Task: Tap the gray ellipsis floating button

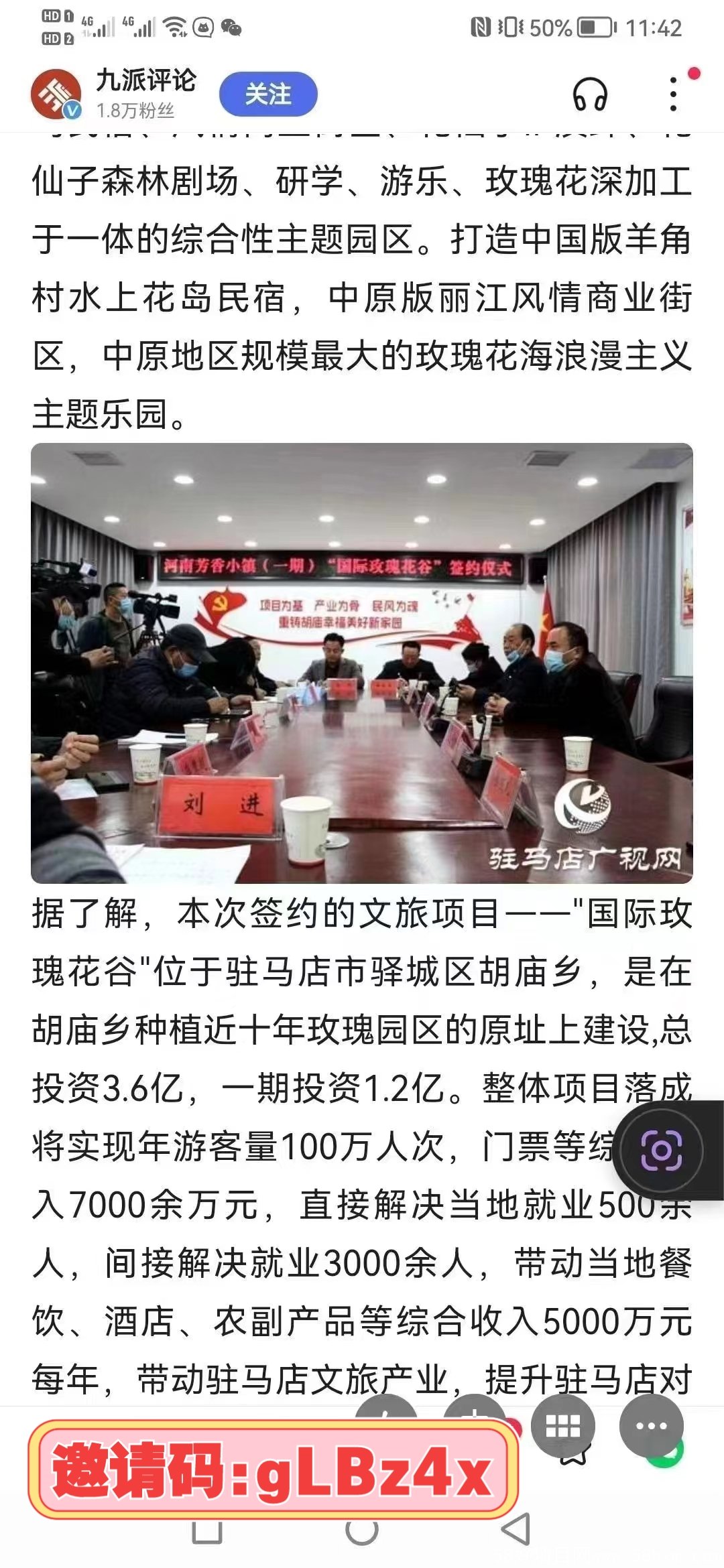Action: [651, 1427]
